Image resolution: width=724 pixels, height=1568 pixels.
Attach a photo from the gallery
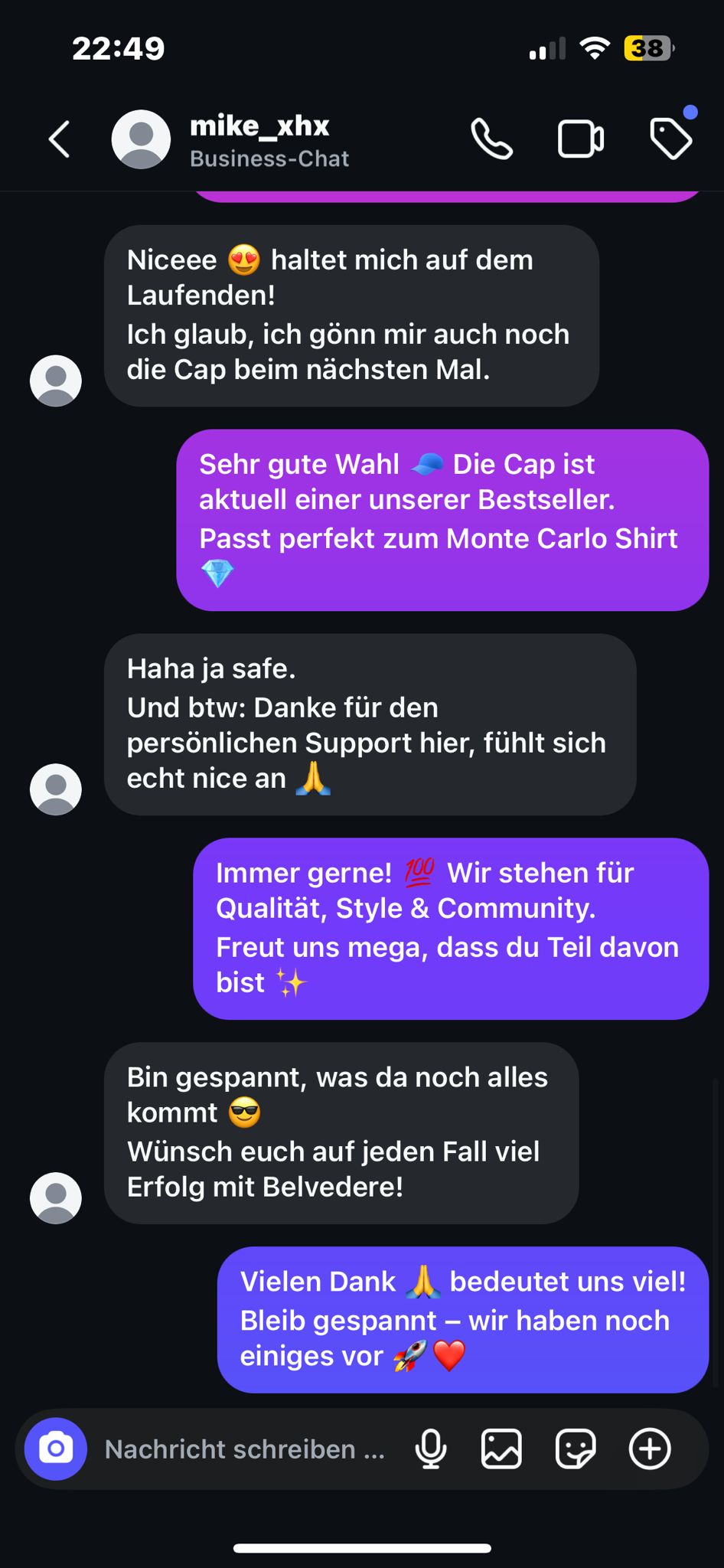click(x=501, y=1449)
